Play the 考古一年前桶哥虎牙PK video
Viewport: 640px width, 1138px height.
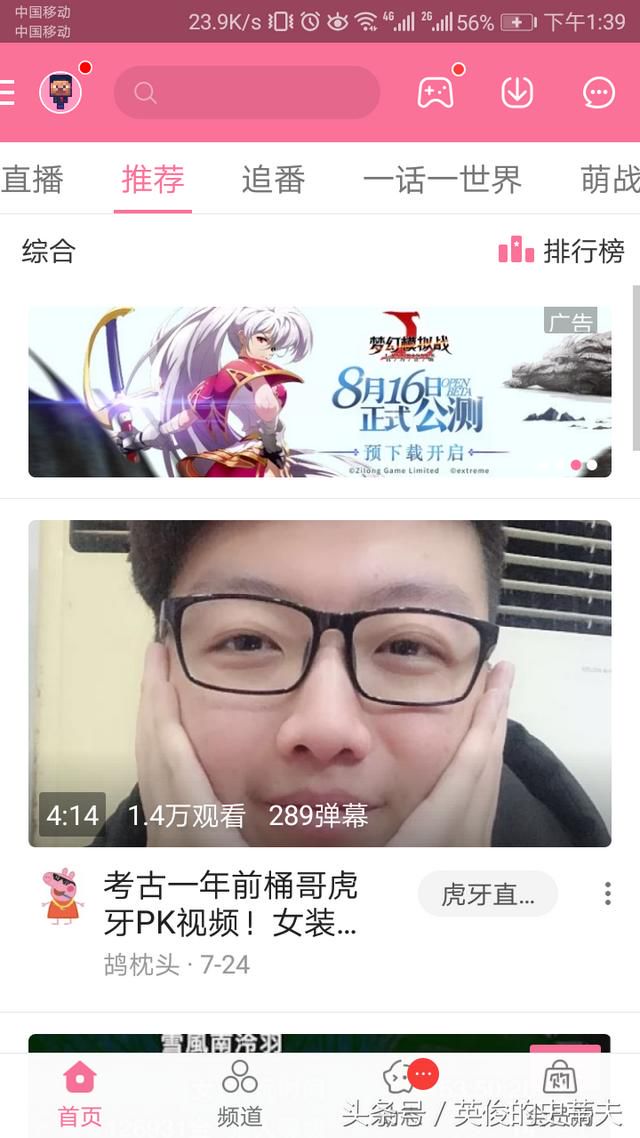click(x=320, y=684)
